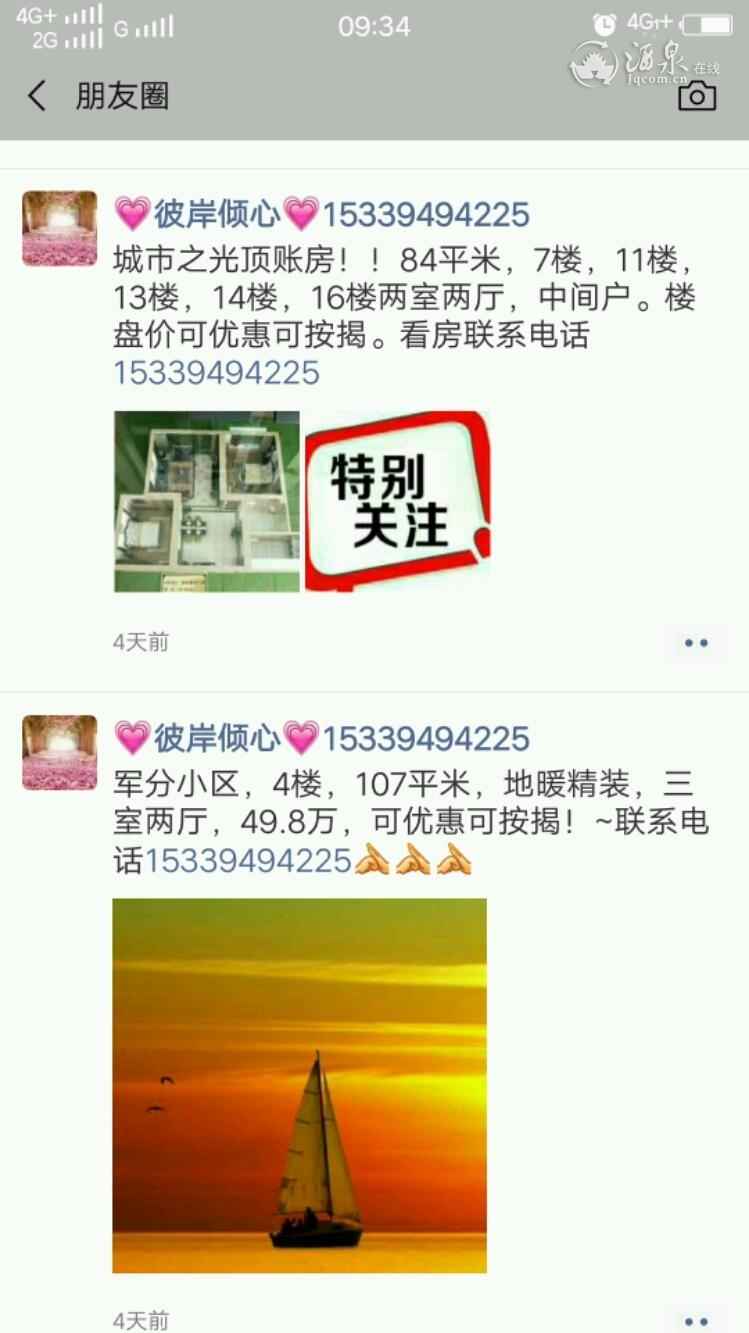Viewport: 749px width, 1333px height.
Task: Open 彼岸倾心 profile name on 城市之光 post
Action: 320,214
